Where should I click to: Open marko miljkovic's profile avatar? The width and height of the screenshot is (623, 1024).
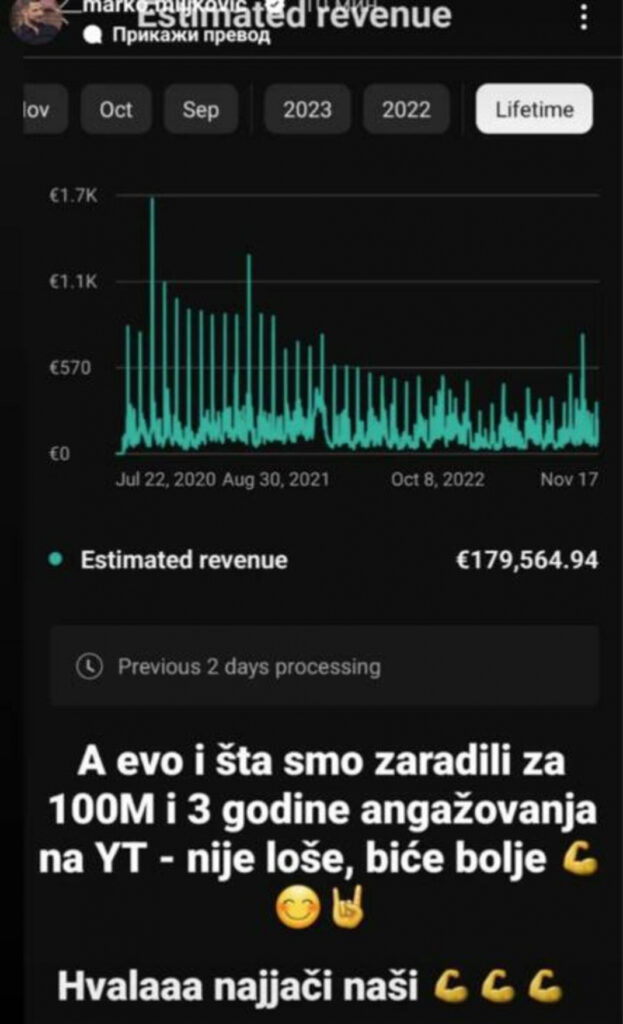[37, 20]
